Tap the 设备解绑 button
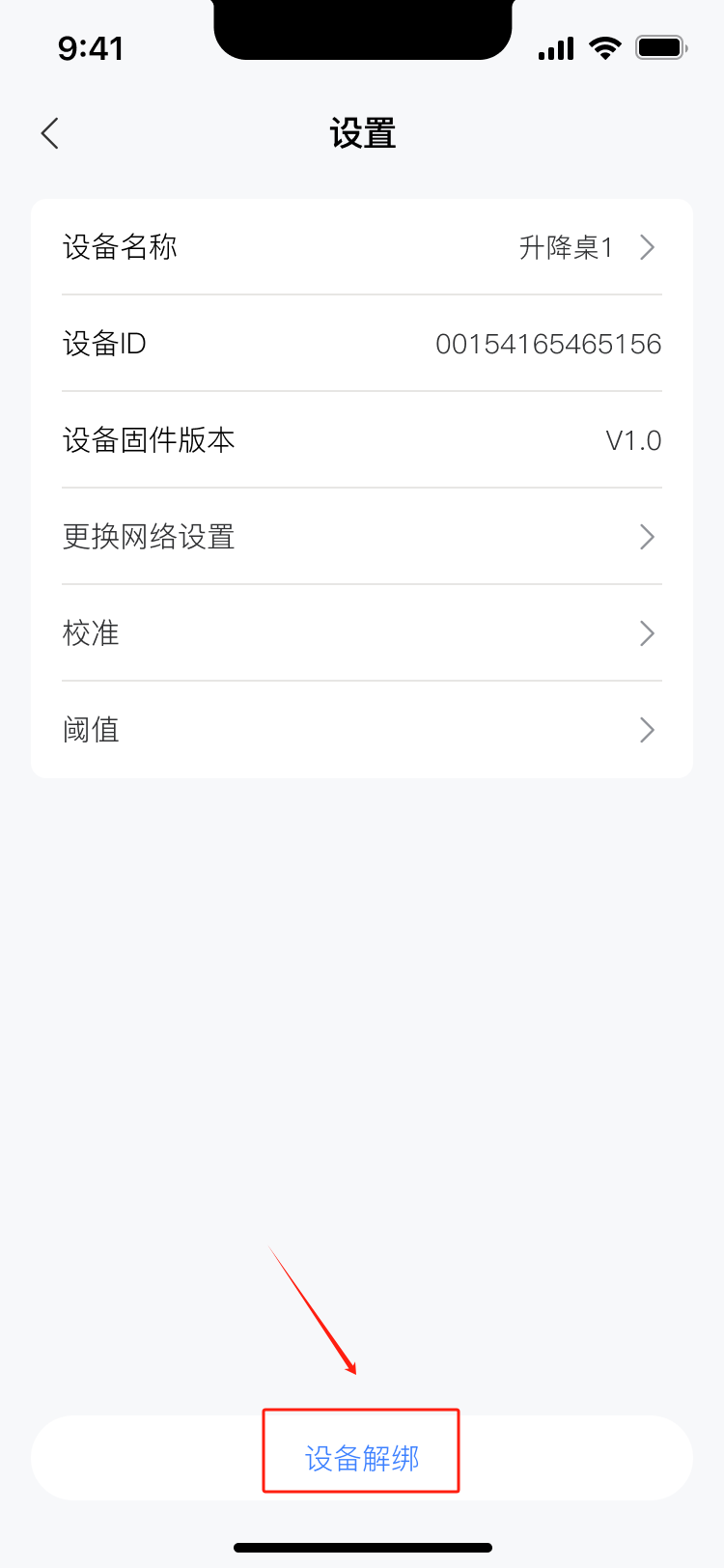 point(362,1458)
